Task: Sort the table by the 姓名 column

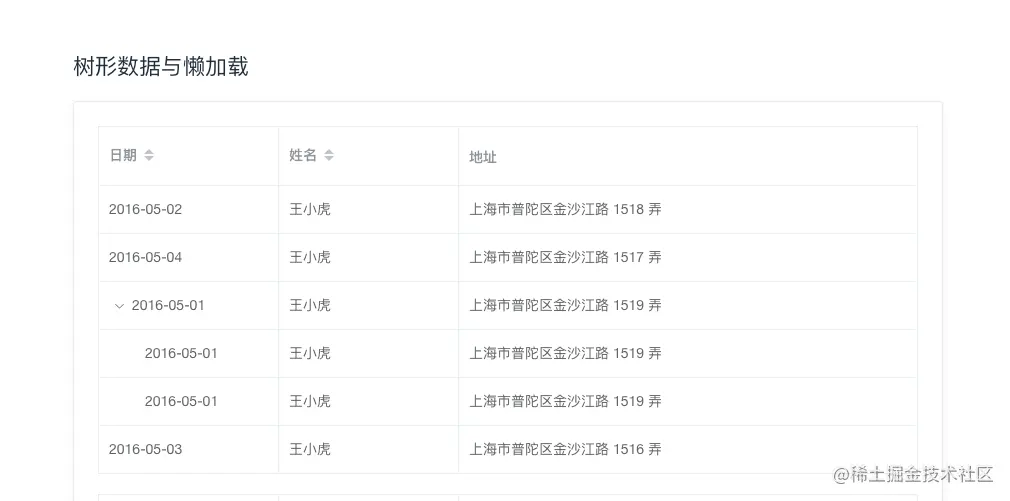Action: pos(329,155)
